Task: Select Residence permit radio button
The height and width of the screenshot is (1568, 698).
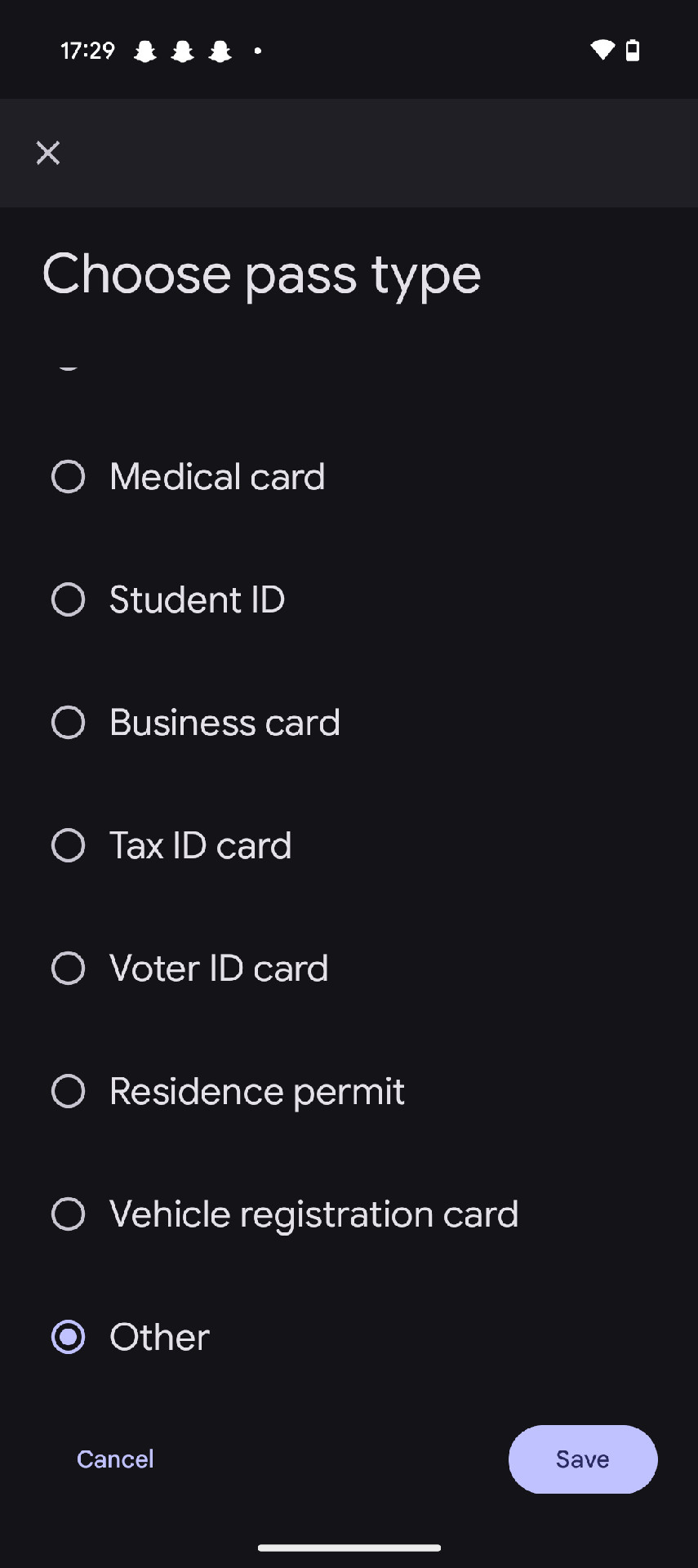Action: [x=68, y=1091]
